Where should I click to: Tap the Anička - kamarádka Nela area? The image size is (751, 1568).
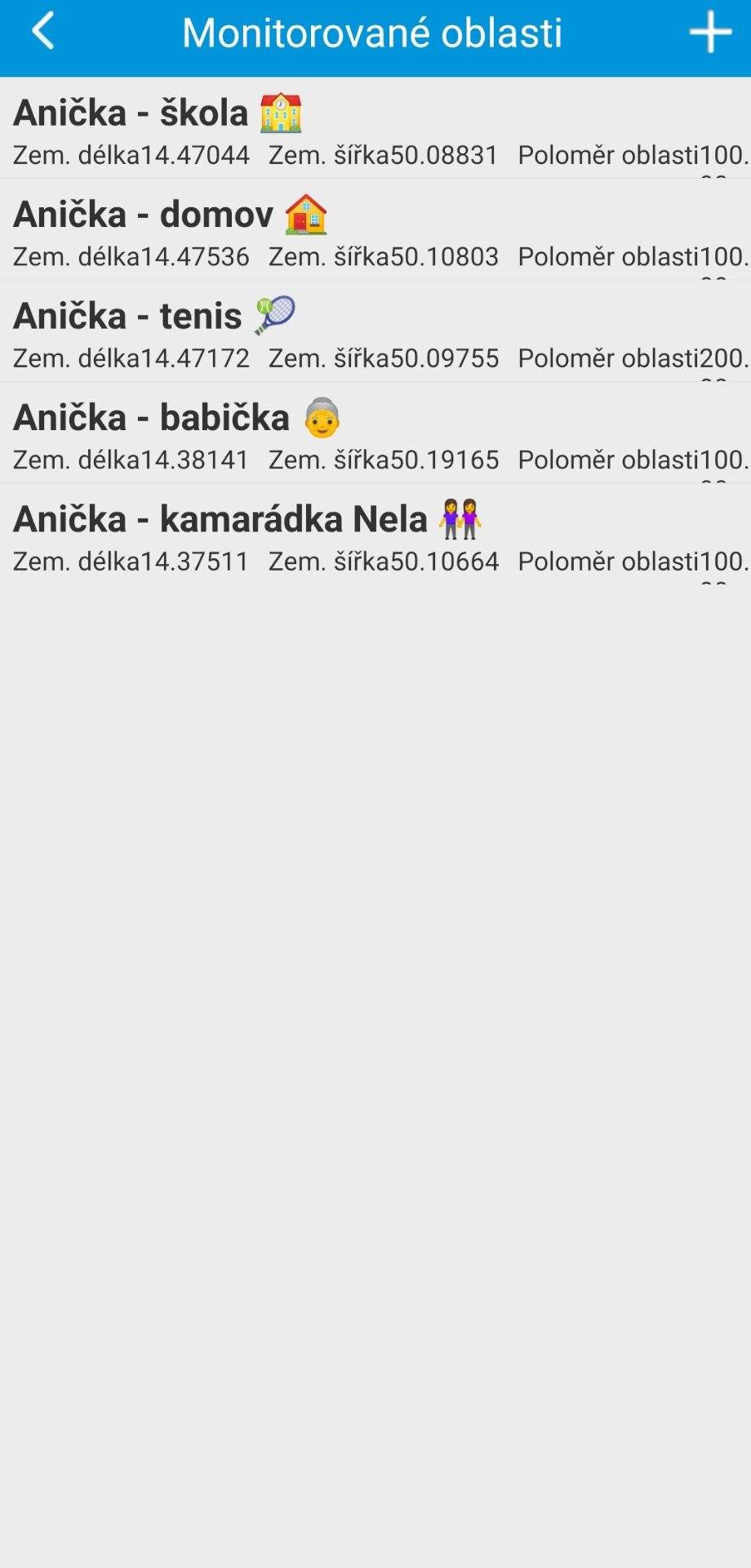click(375, 535)
